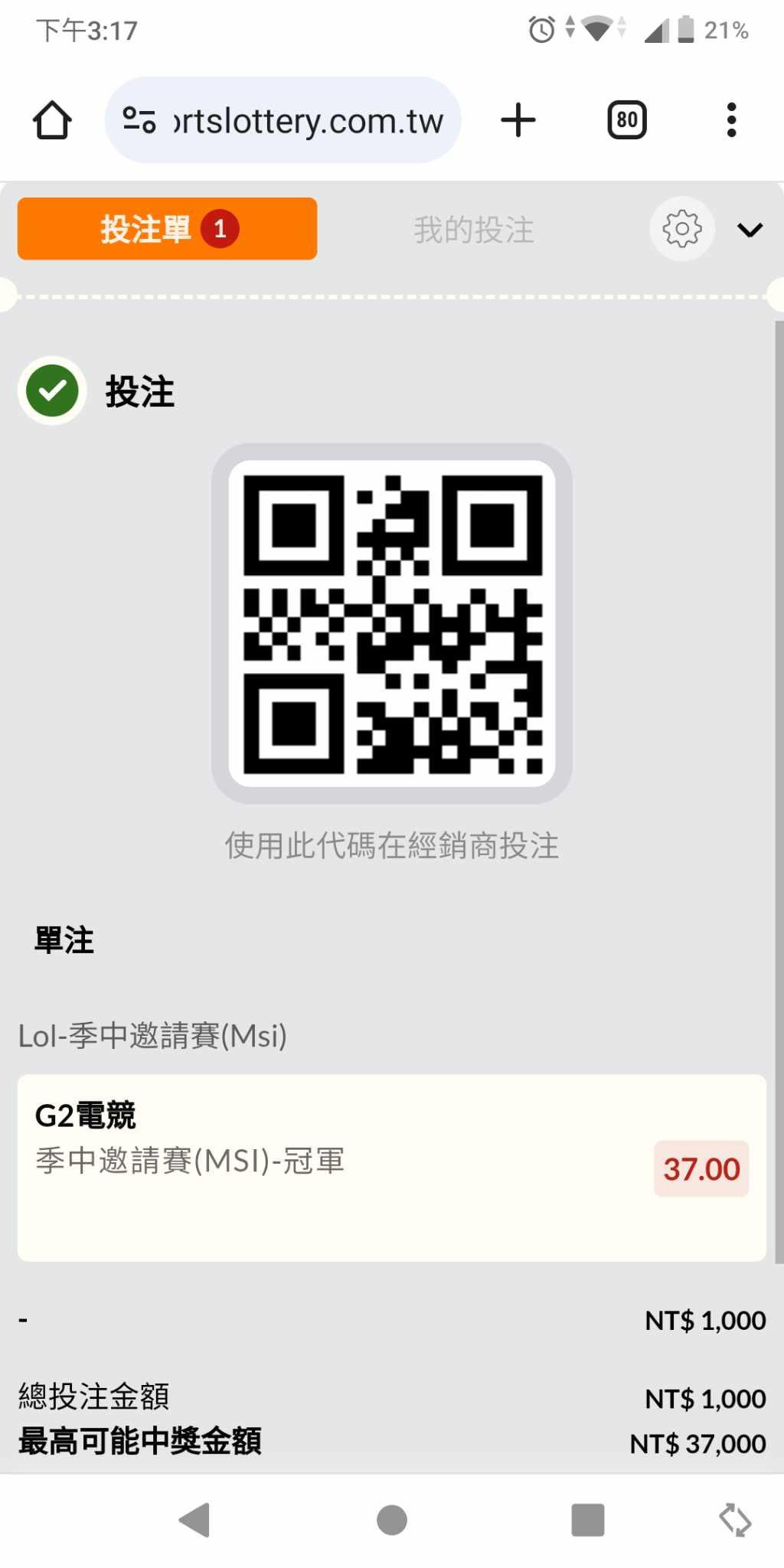Switch to the 投注單 tab
The width and height of the screenshot is (784, 1568).
click(167, 229)
